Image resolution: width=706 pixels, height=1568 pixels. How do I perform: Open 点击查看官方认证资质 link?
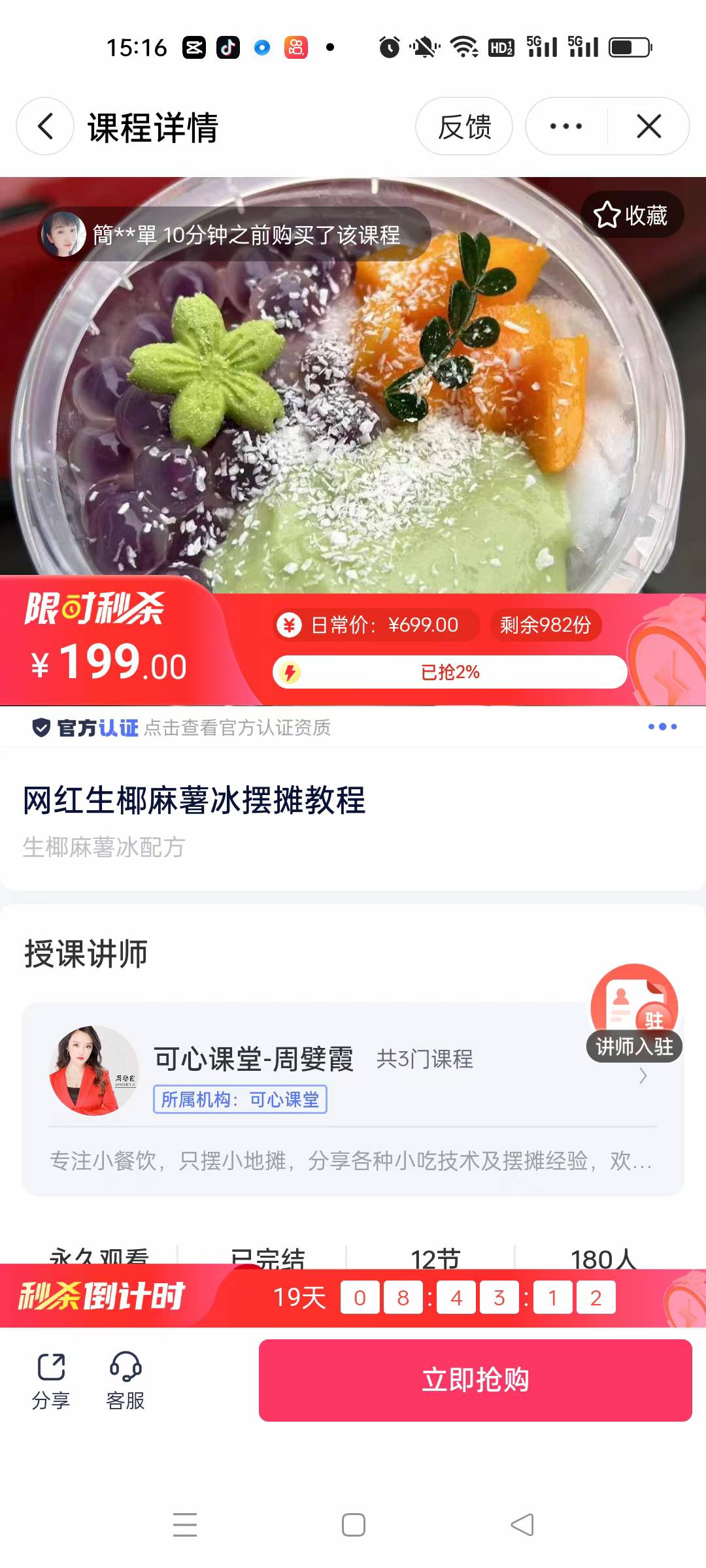pos(237,727)
